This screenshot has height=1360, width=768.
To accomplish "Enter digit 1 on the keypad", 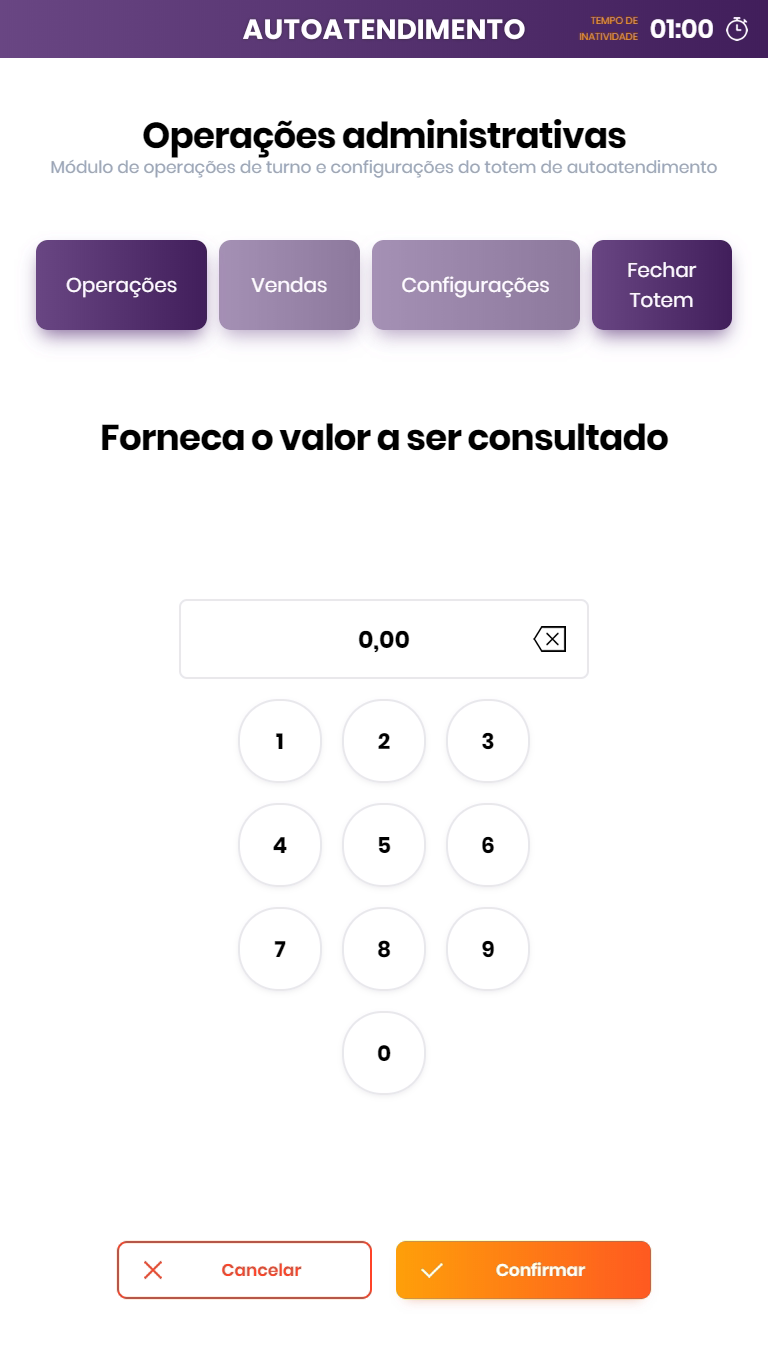I will point(280,741).
